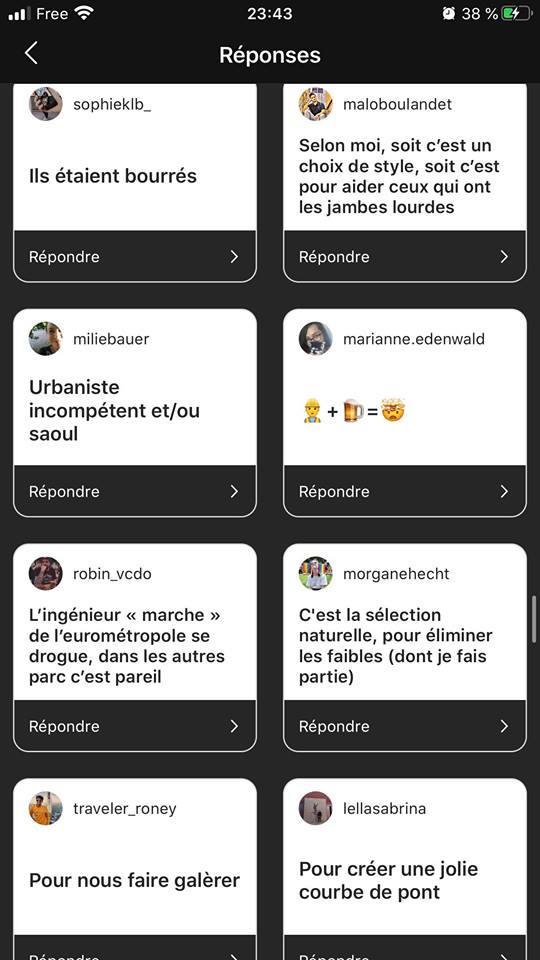
Task: Go back from Réponses screen
Action: pos(31,54)
